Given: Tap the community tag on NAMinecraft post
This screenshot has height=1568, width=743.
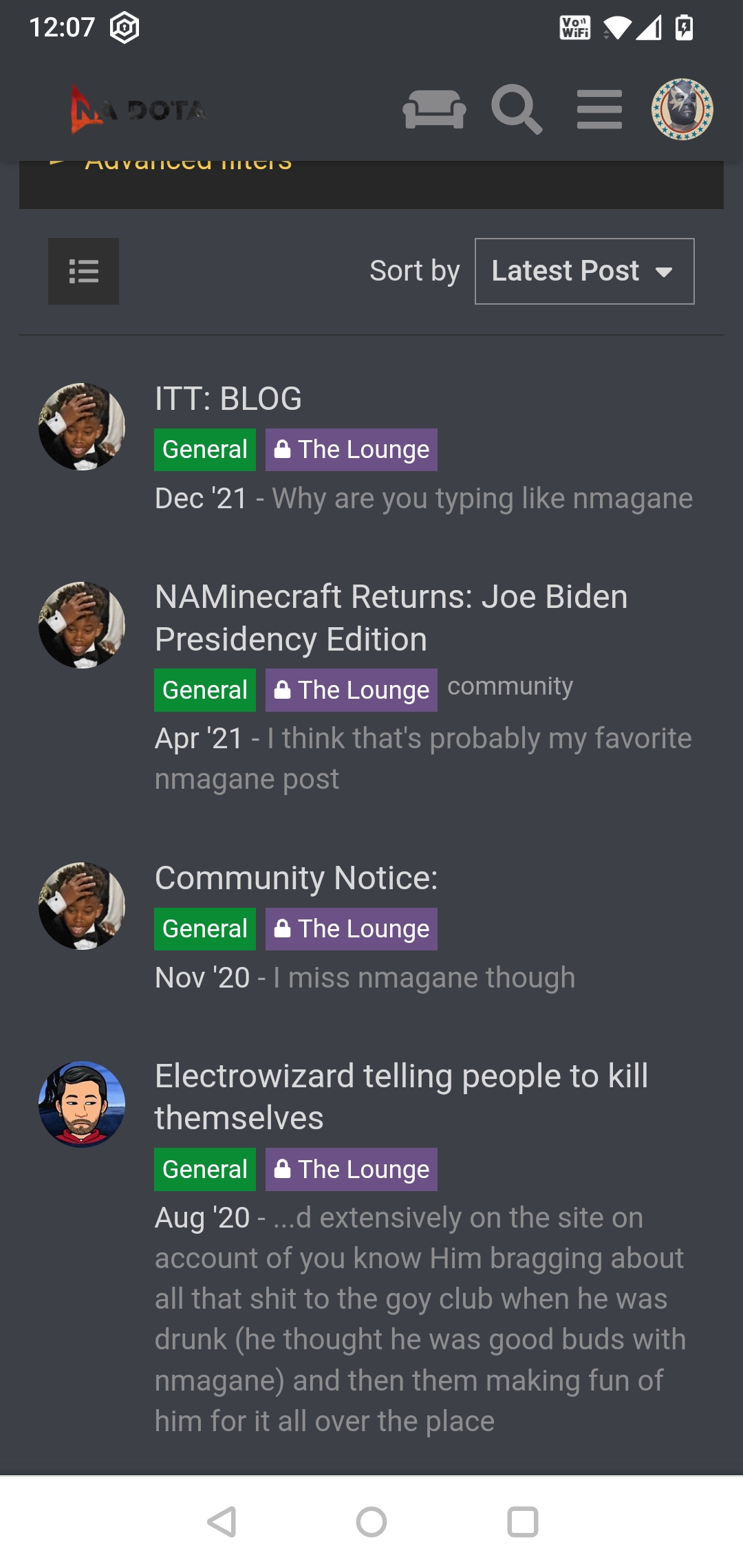Looking at the screenshot, I should click(510, 686).
